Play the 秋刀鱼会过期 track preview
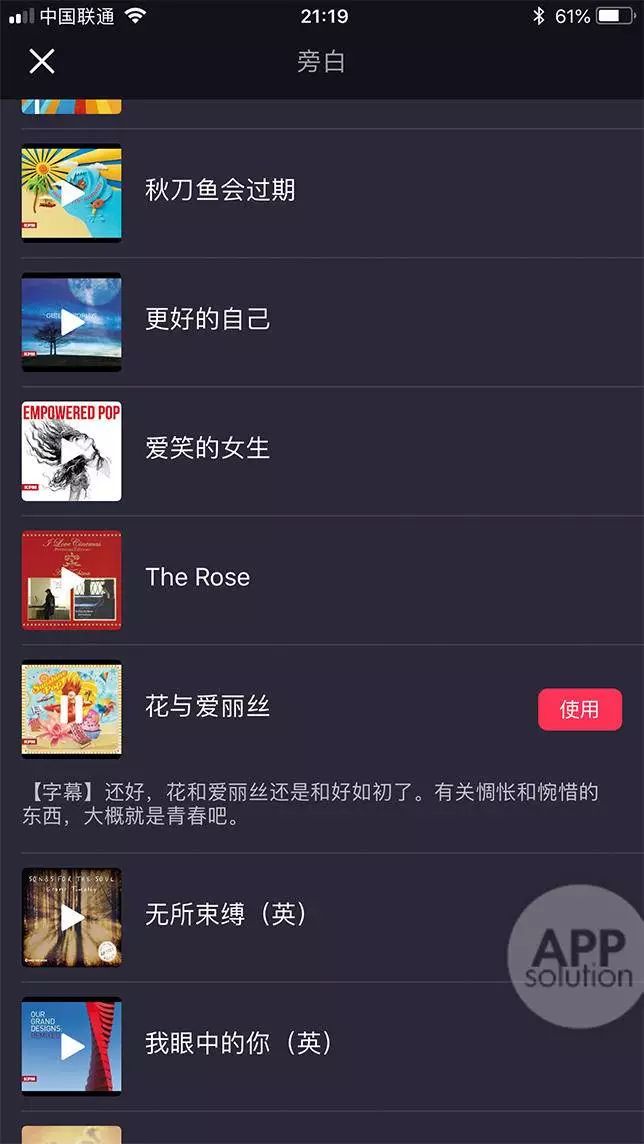This screenshot has height=1144, width=644. (72, 193)
